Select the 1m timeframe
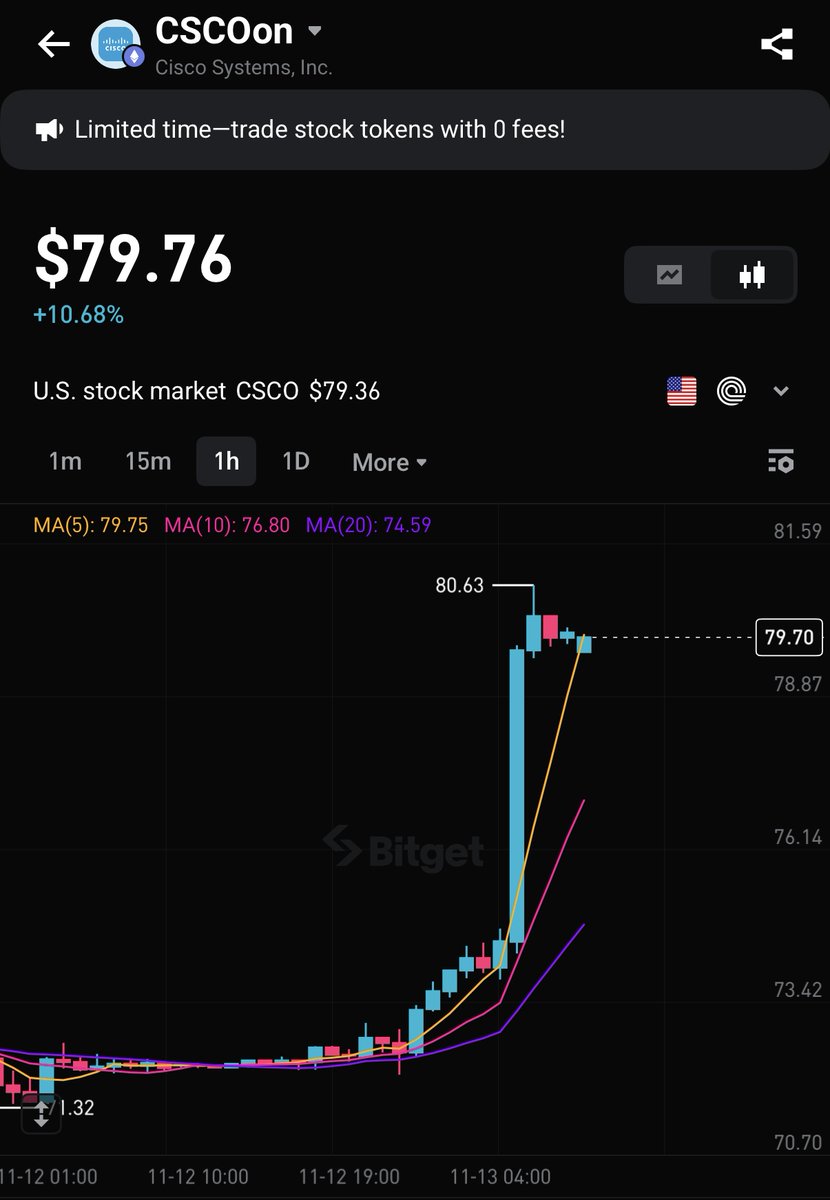 tap(65, 461)
